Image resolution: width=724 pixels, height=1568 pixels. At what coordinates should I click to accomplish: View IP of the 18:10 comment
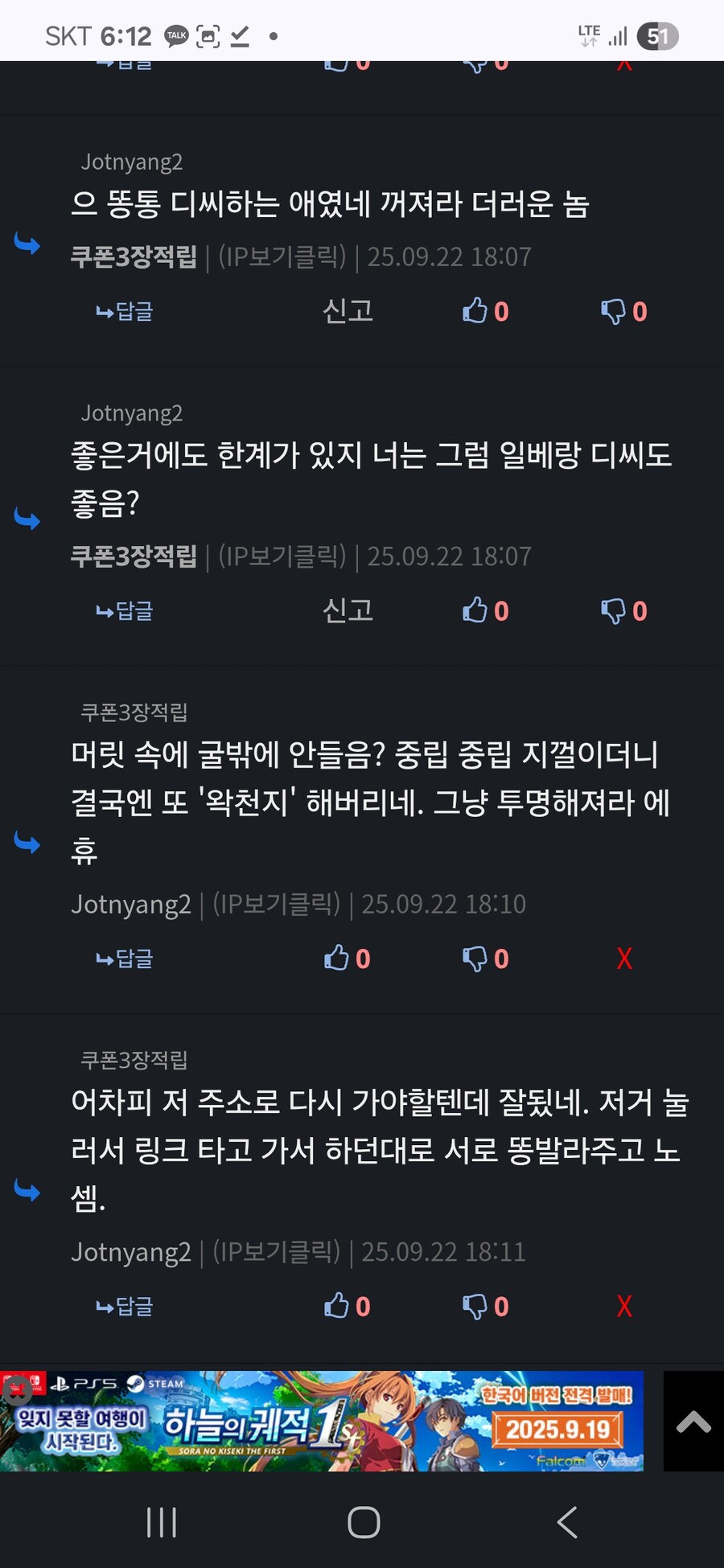coord(276,904)
